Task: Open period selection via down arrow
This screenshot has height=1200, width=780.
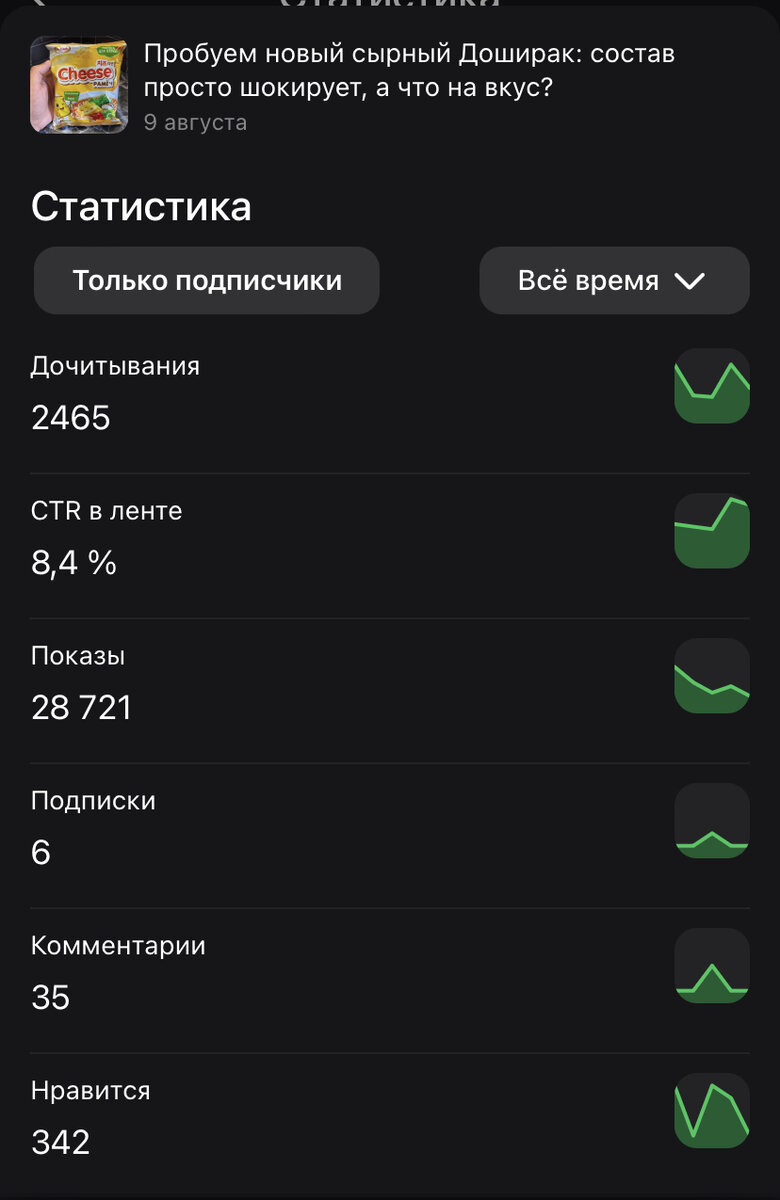Action: point(691,281)
